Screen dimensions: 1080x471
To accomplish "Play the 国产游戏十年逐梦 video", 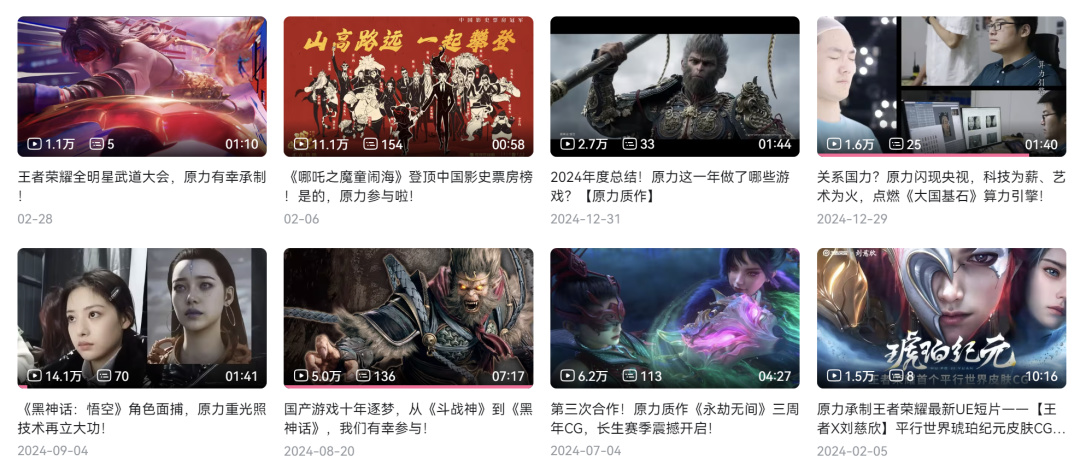I will [408, 317].
